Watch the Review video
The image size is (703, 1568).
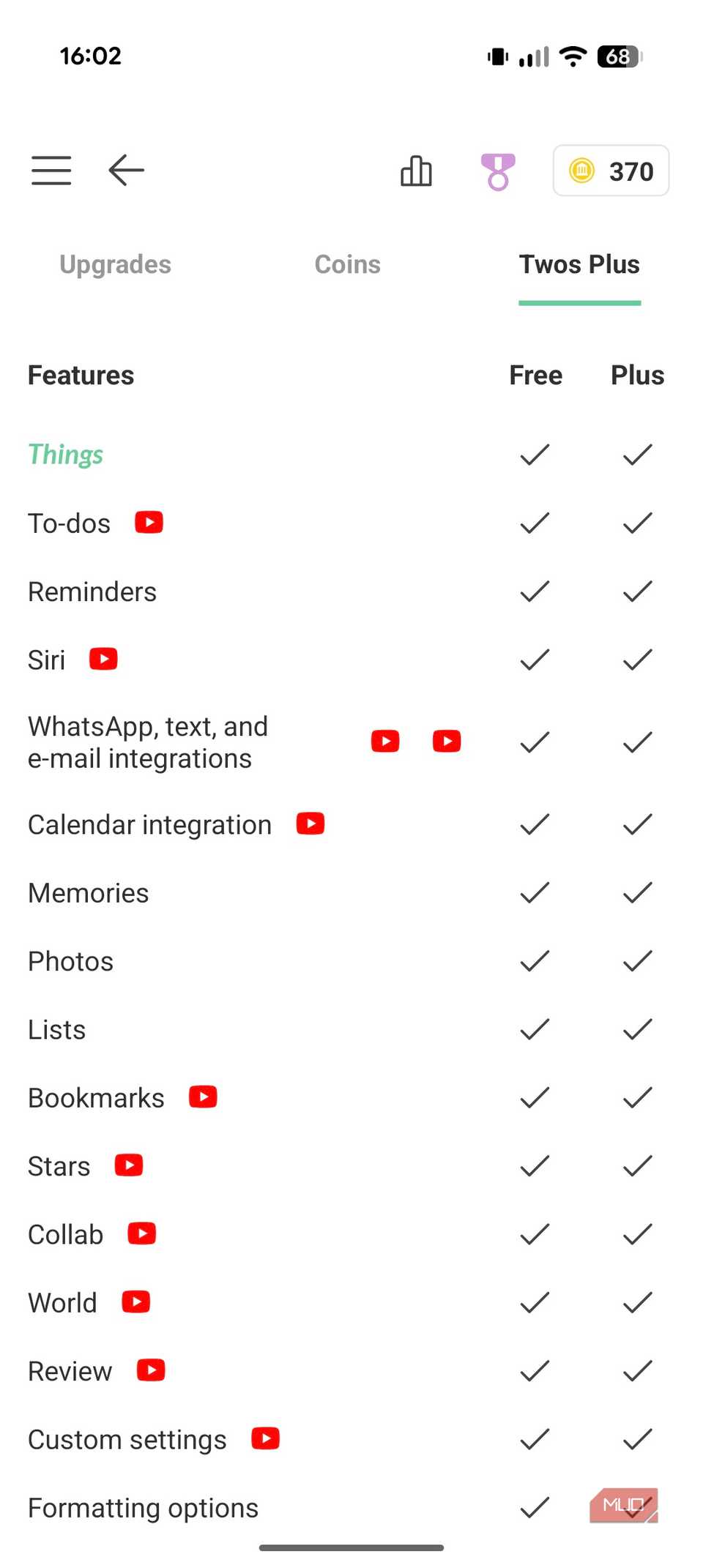coord(151,1370)
